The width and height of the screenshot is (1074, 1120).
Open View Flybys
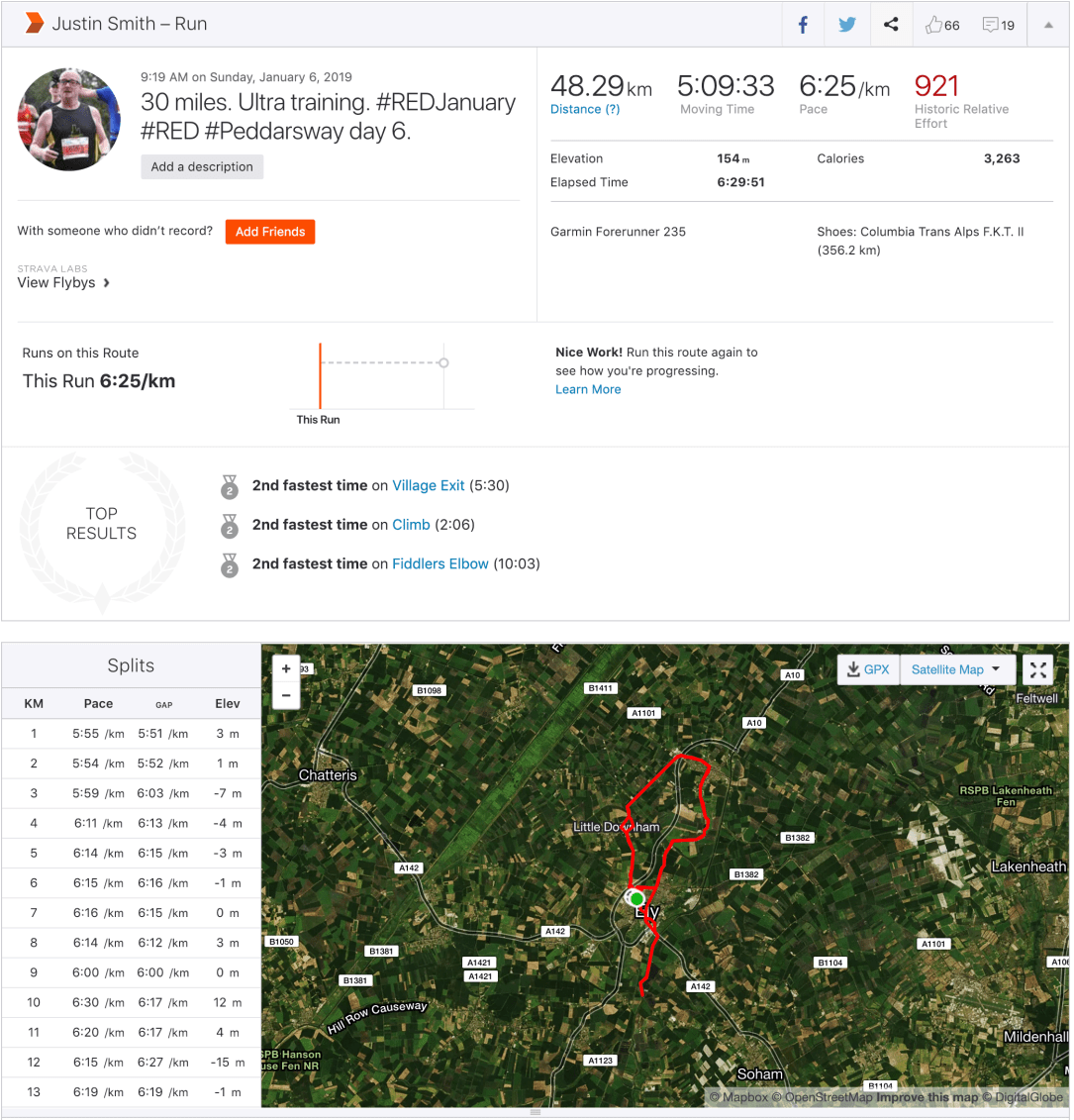coord(63,283)
